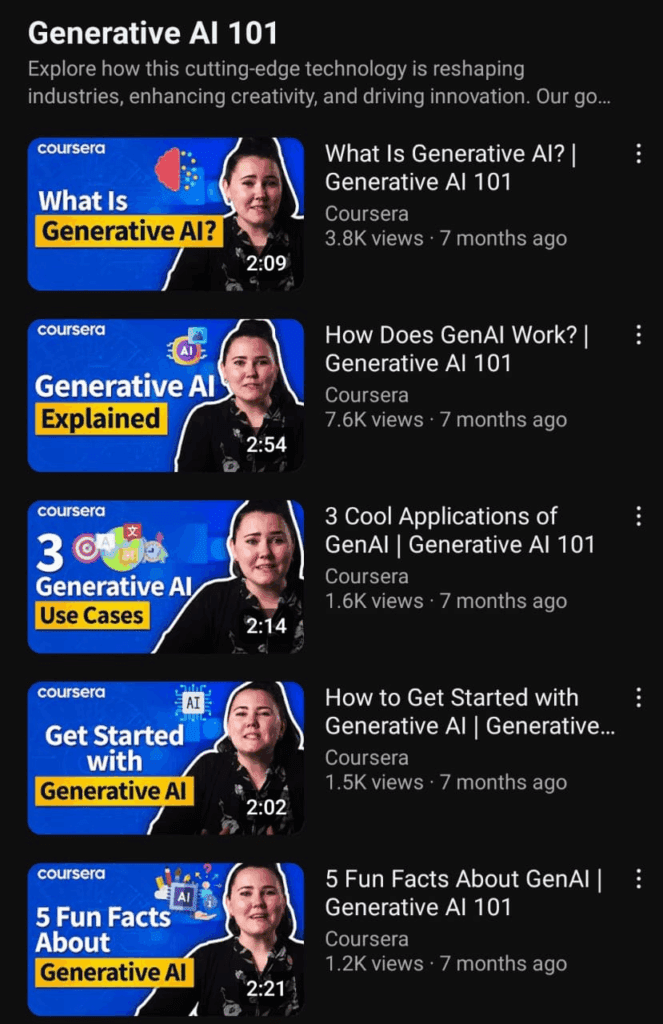Play the '5 Fun Facts About' thumbnail

(x=165, y=938)
